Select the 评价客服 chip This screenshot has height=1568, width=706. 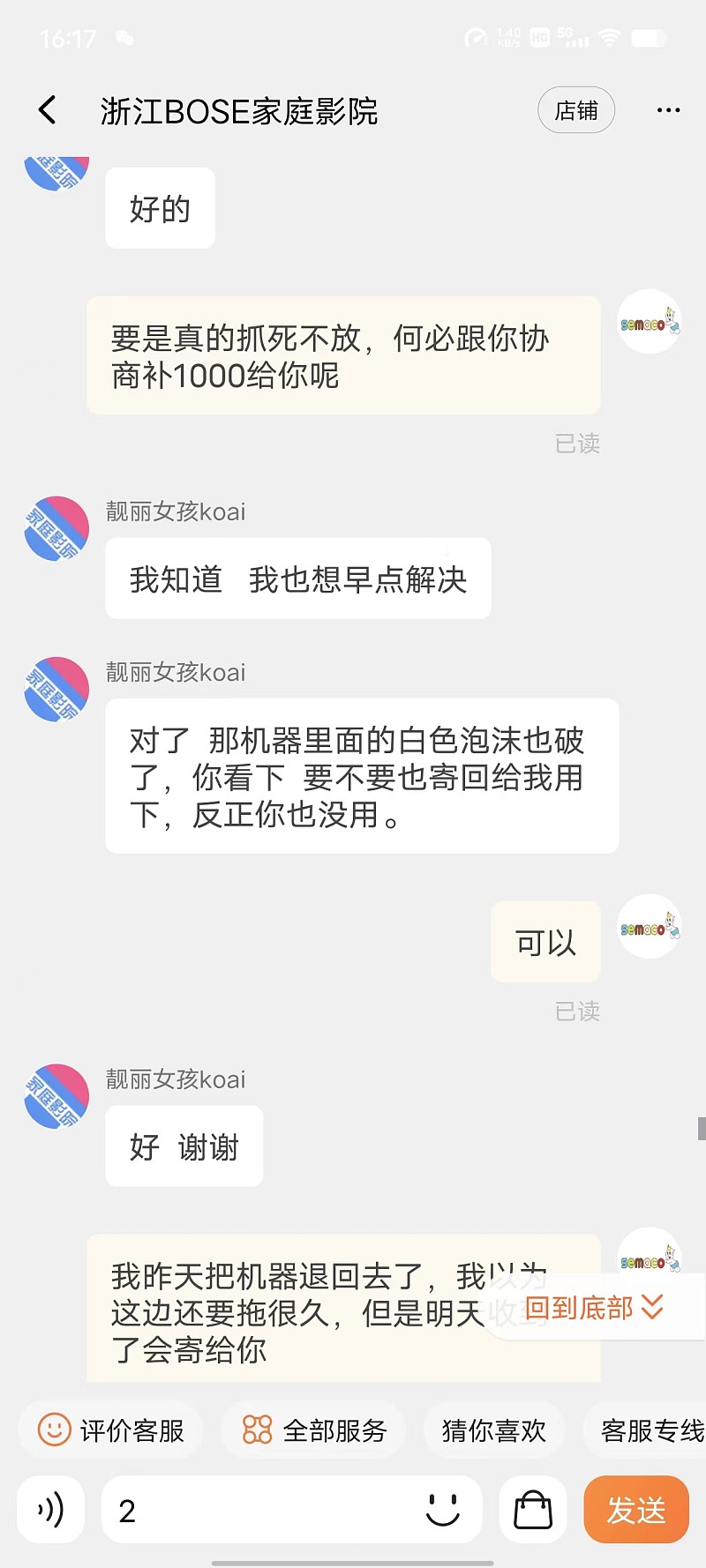[x=112, y=1430]
